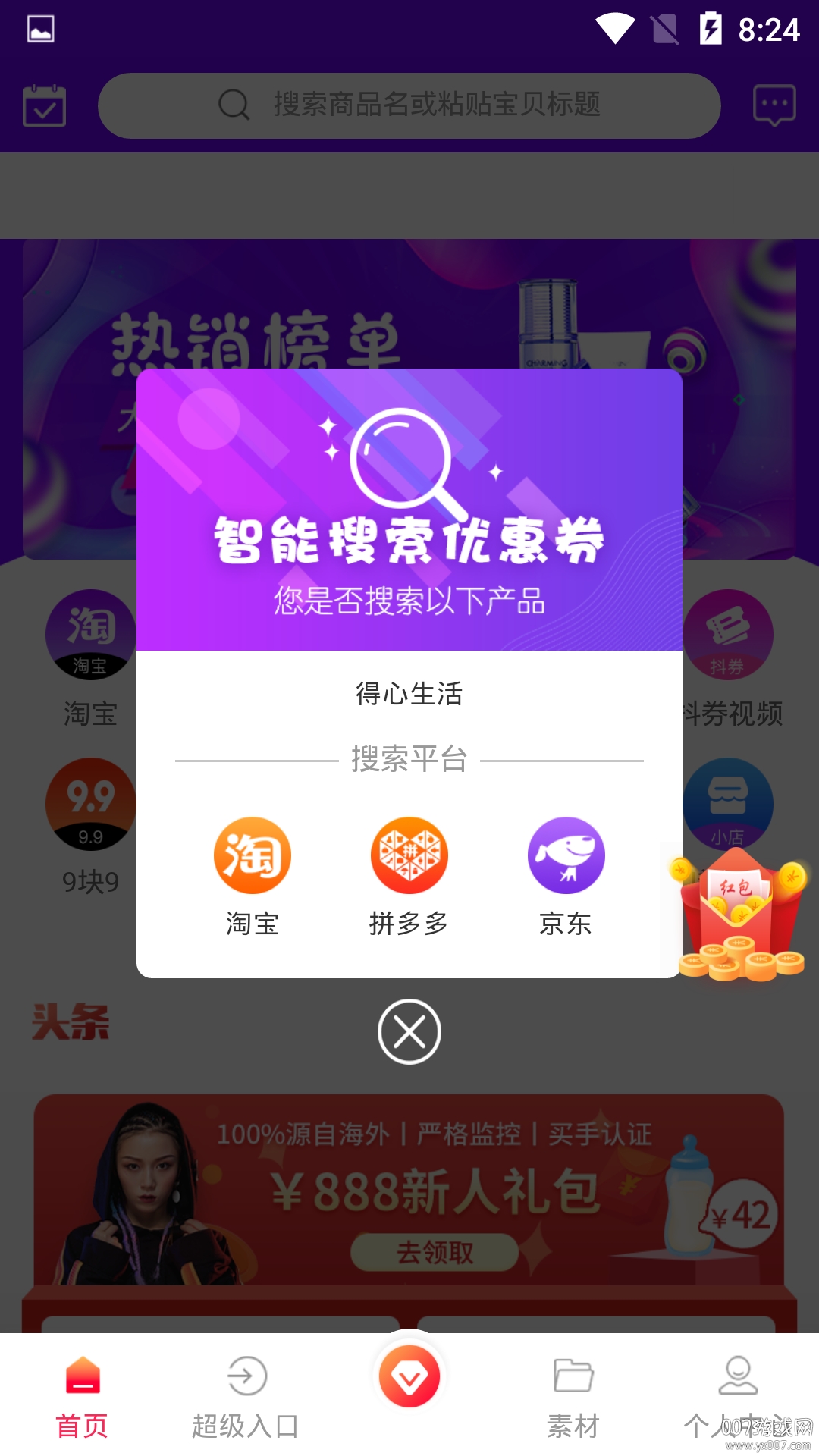This screenshot has height=1456, width=819.
Task: Open the messages icon beside search bar
Action: pos(772,105)
